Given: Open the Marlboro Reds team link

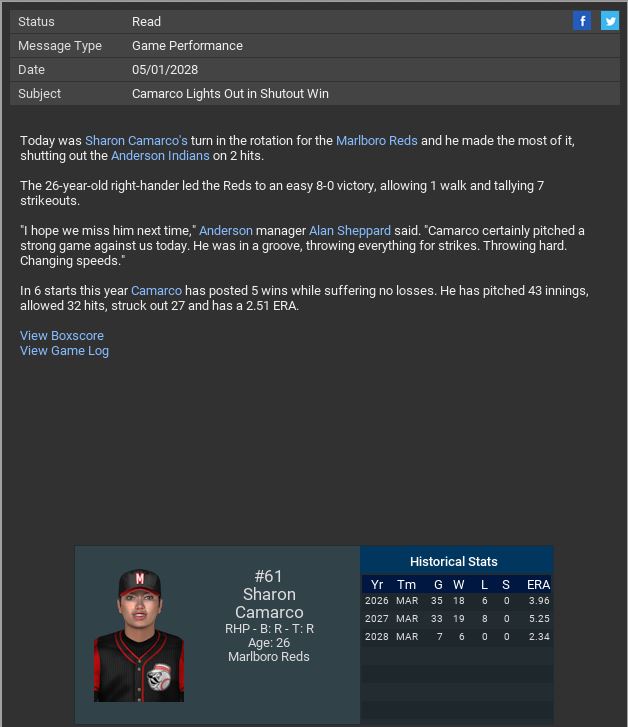Looking at the screenshot, I should click(376, 141).
